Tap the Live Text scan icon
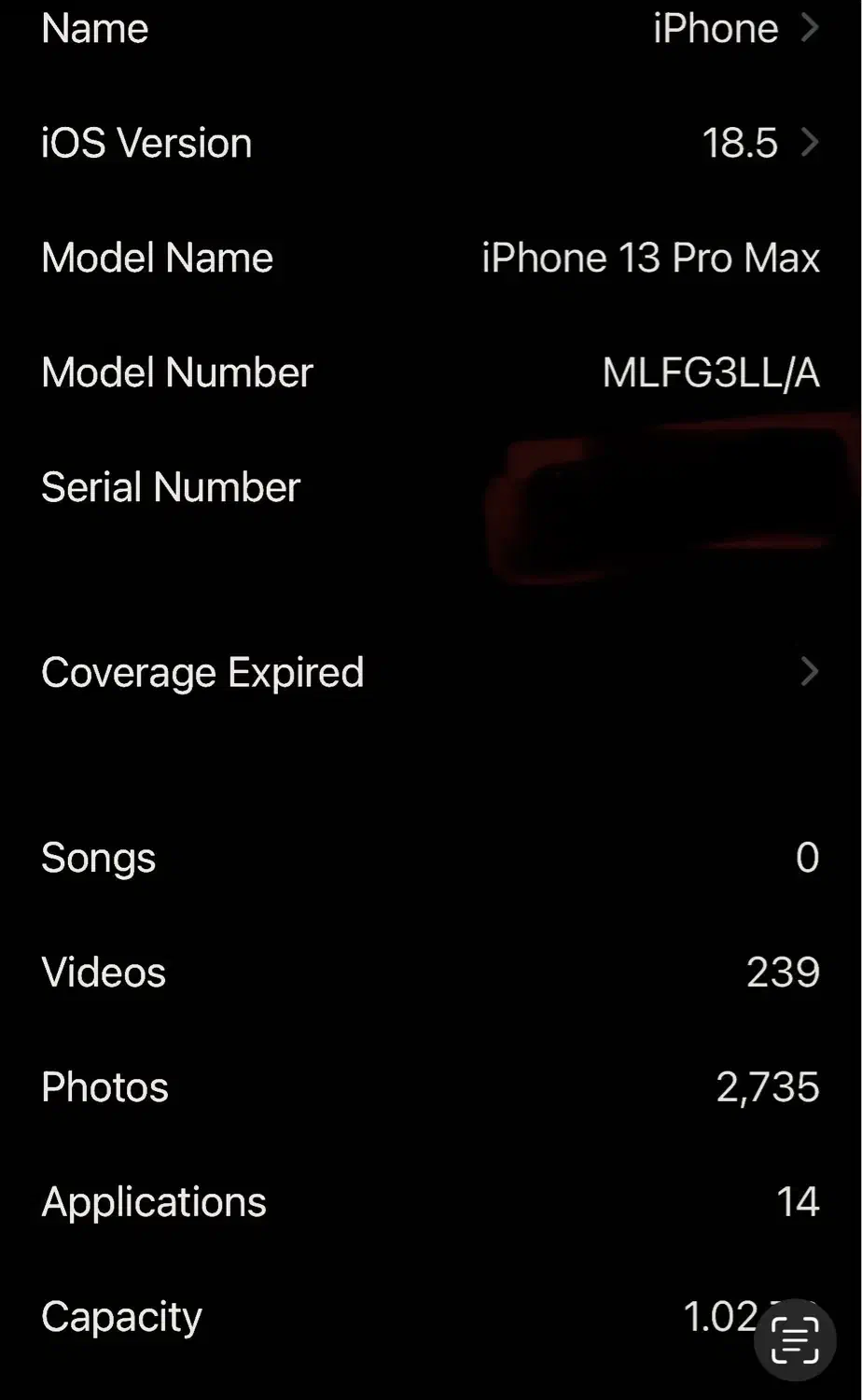The image size is (862, 1400). [794, 1339]
